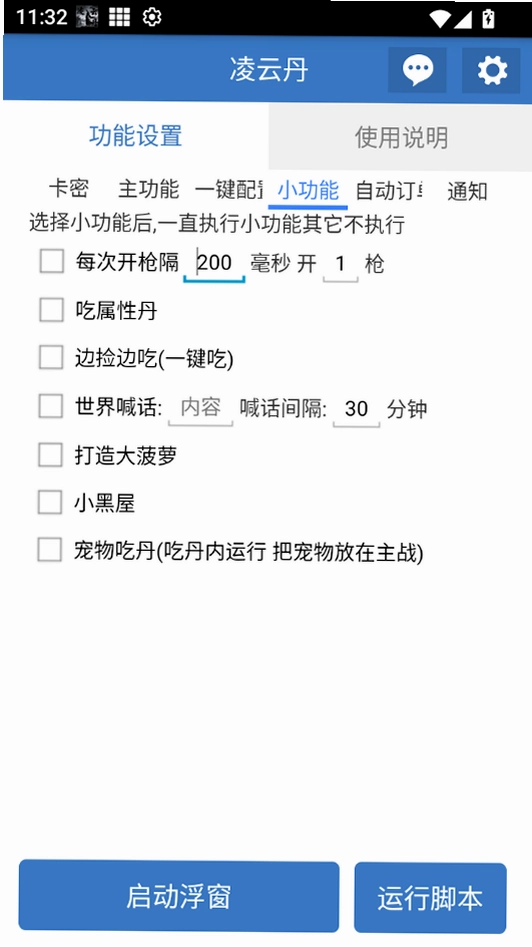The width and height of the screenshot is (532, 947).
Task: Open the 主功能 sub-tab
Action: tap(149, 190)
